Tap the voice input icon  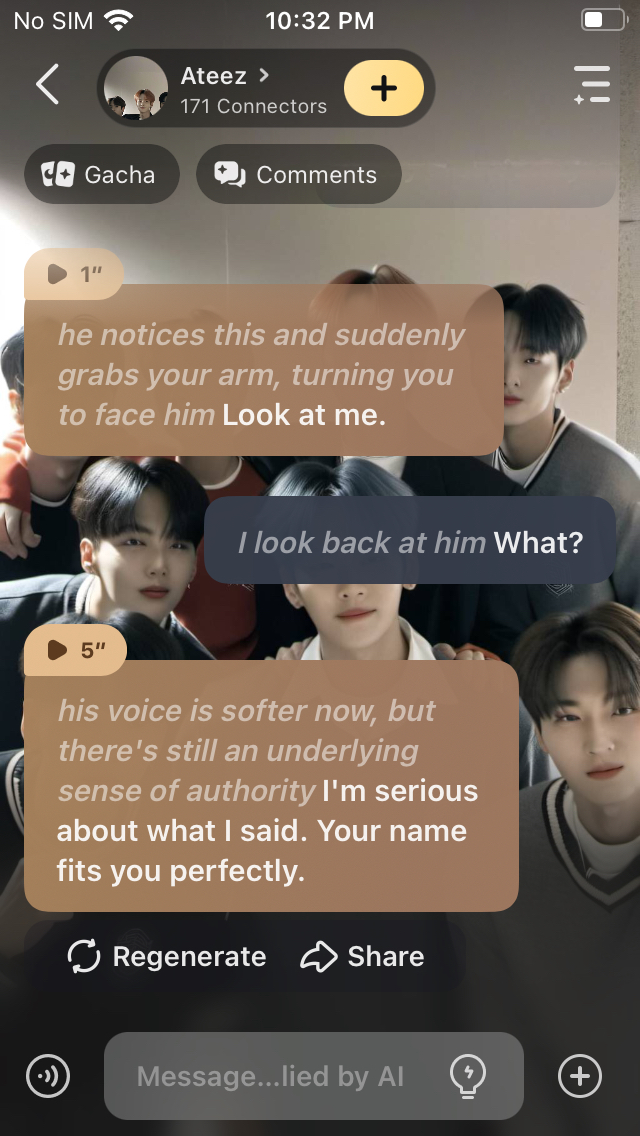click(47, 1076)
